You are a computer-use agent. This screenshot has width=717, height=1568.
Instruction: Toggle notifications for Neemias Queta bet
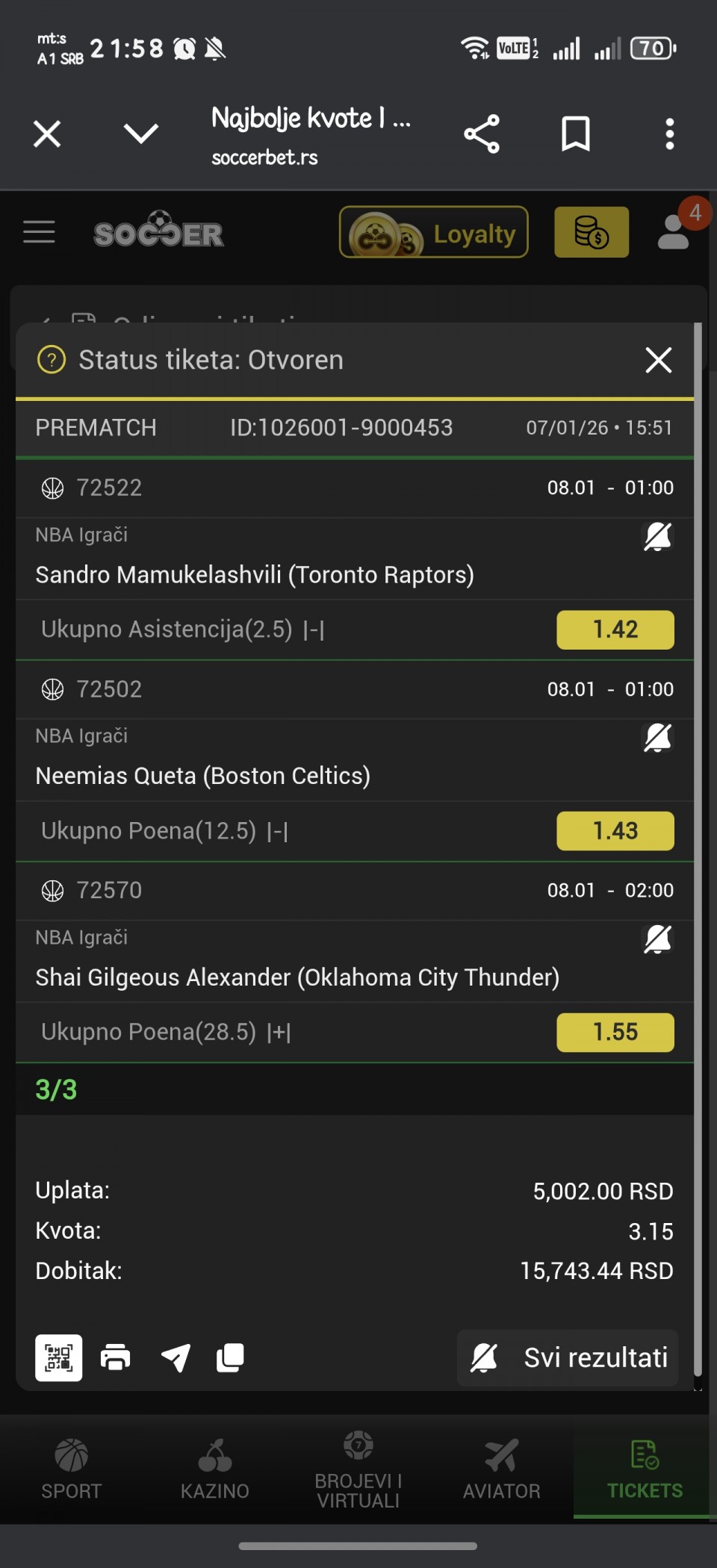(657, 738)
